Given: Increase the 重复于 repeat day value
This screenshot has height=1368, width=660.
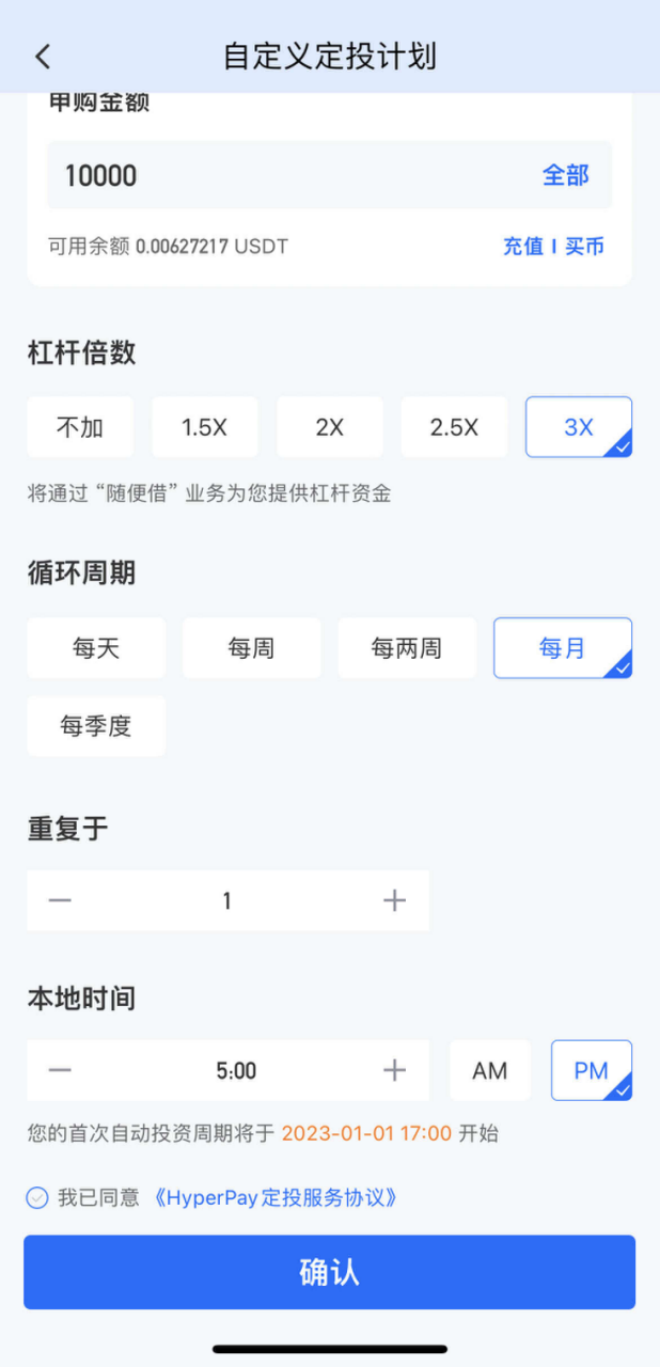Looking at the screenshot, I should (x=394, y=901).
